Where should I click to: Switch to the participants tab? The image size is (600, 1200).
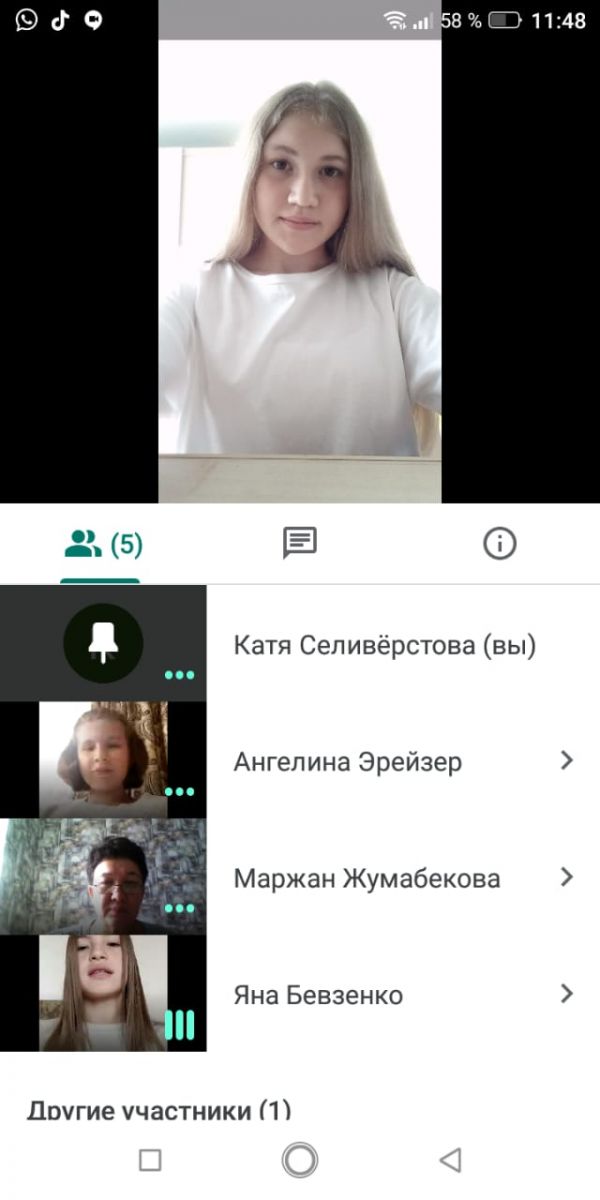point(101,544)
